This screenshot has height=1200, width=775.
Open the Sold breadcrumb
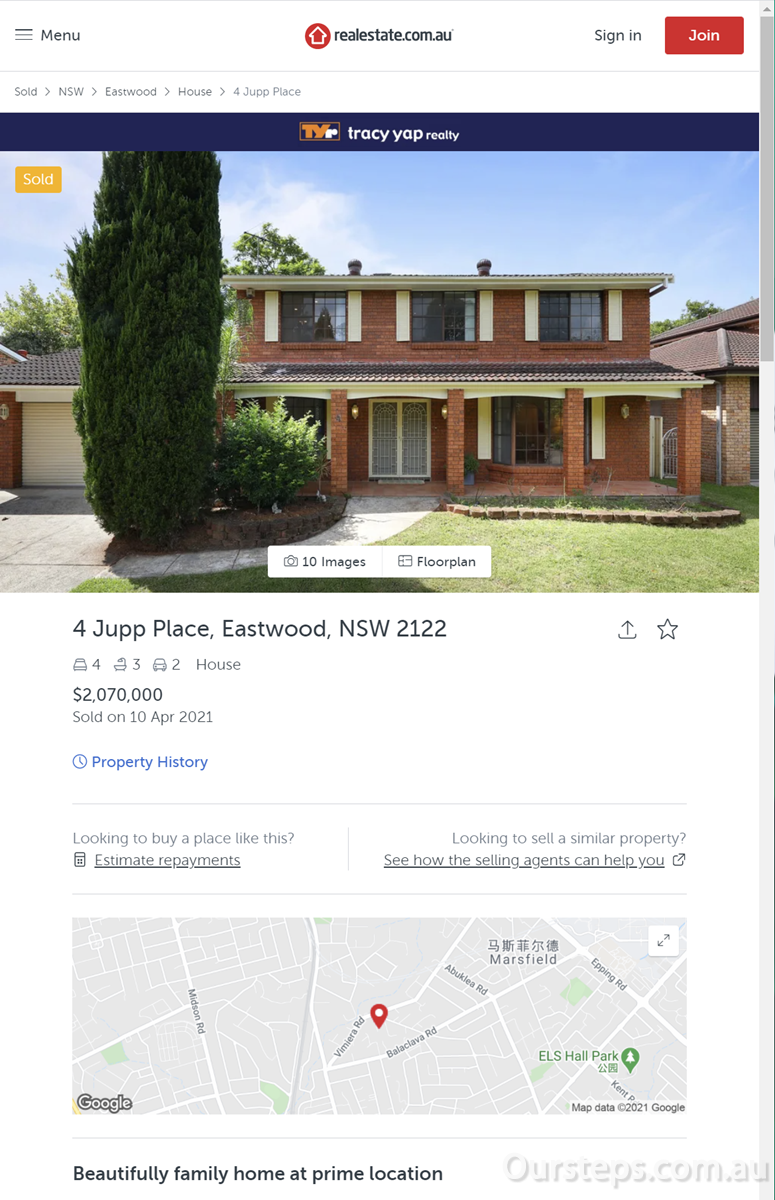point(26,92)
